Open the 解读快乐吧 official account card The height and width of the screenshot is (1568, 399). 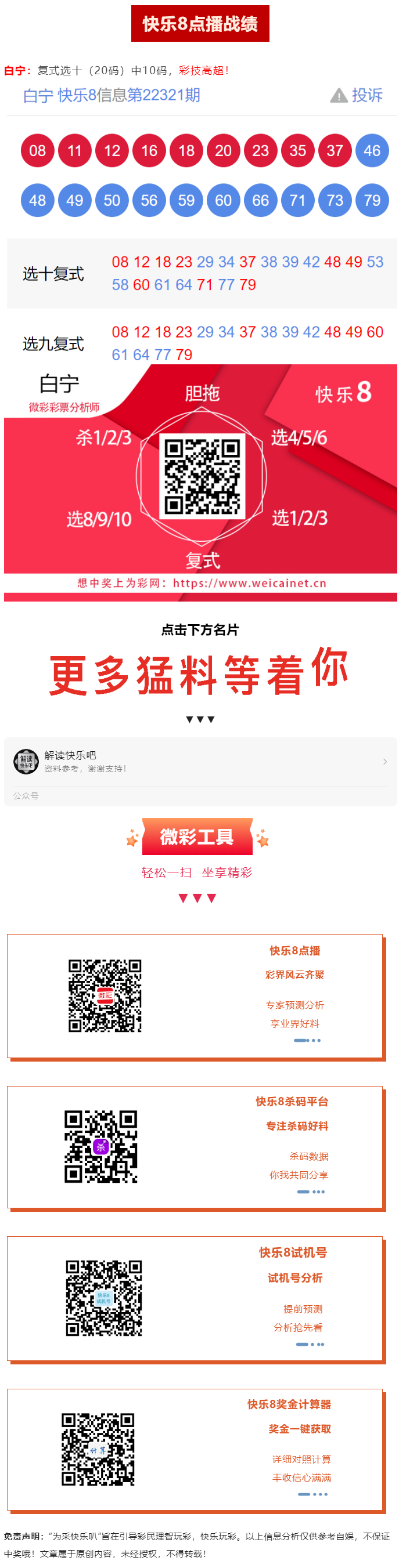[200, 762]
